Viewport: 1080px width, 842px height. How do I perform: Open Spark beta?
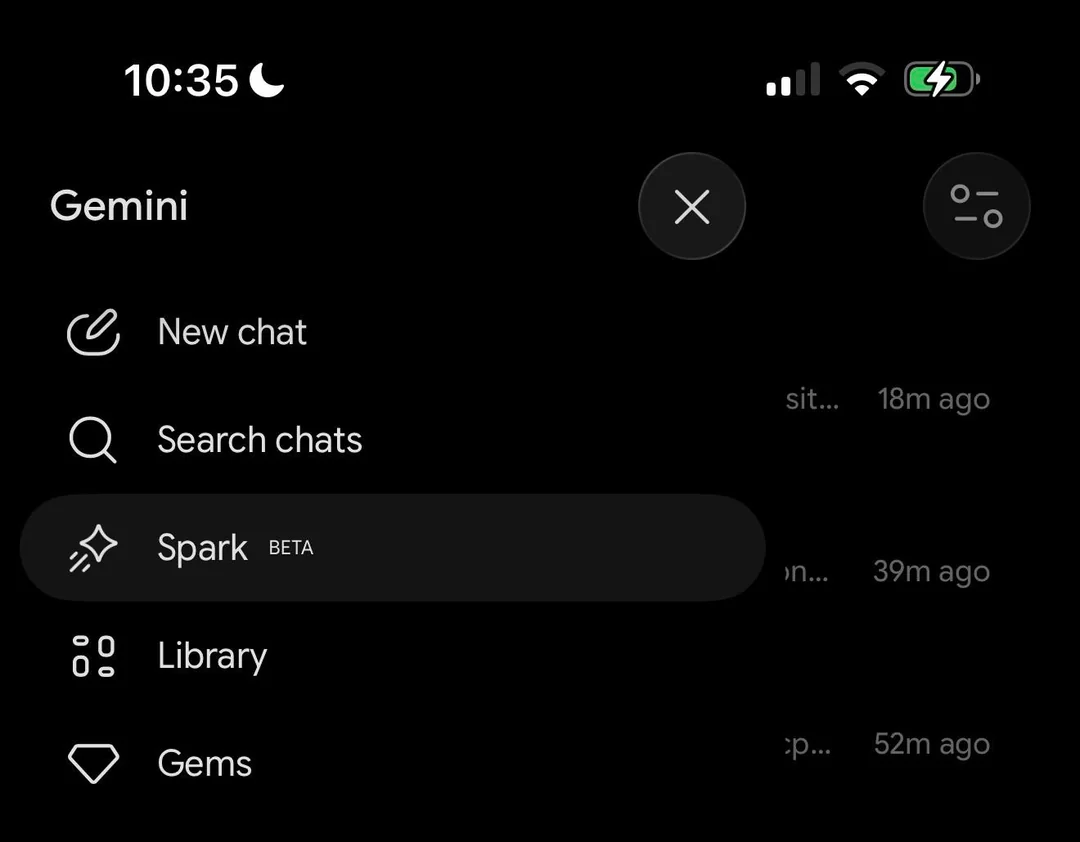click(x=393, y=548)
